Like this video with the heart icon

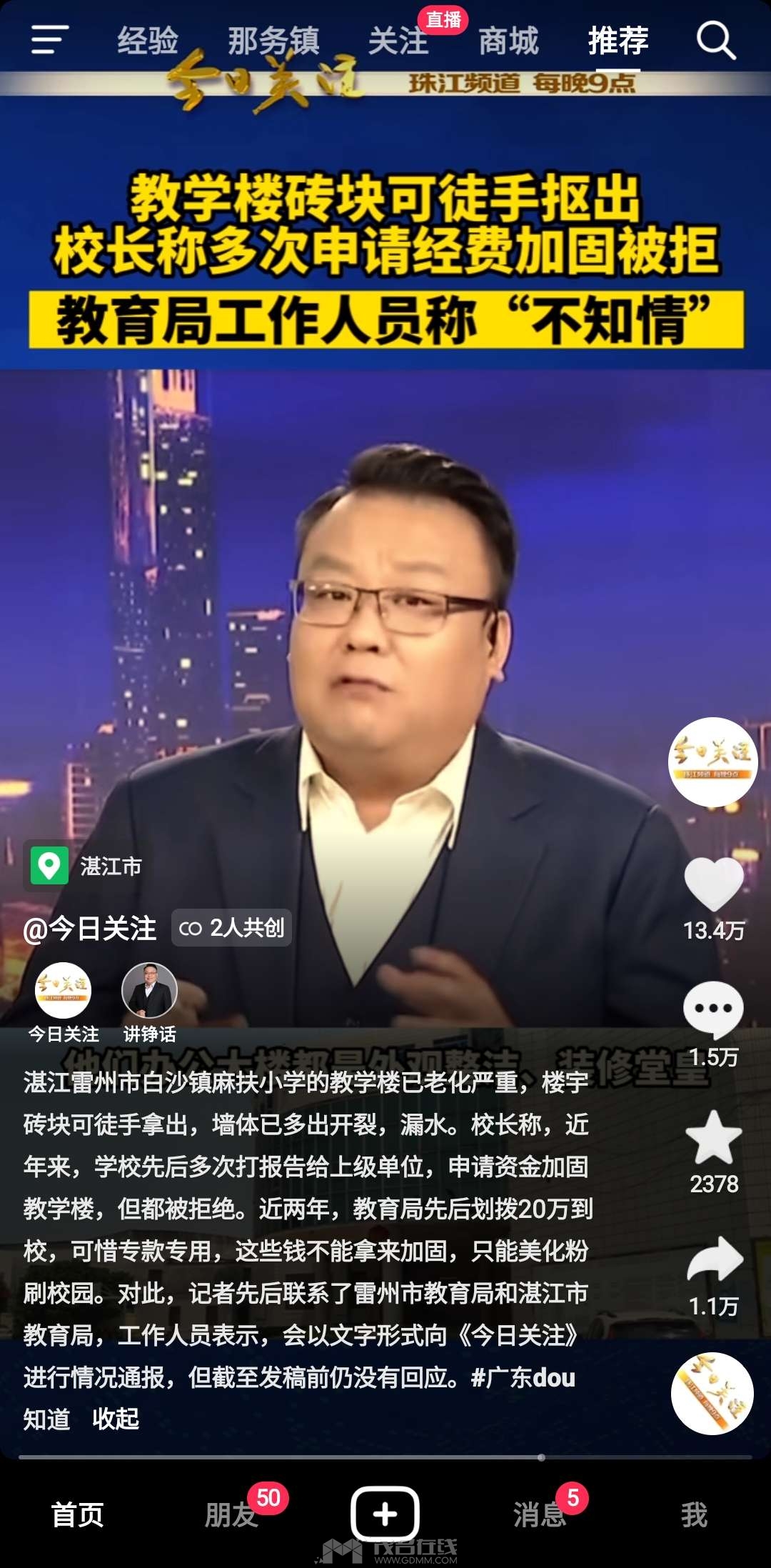tap(714, 884)
